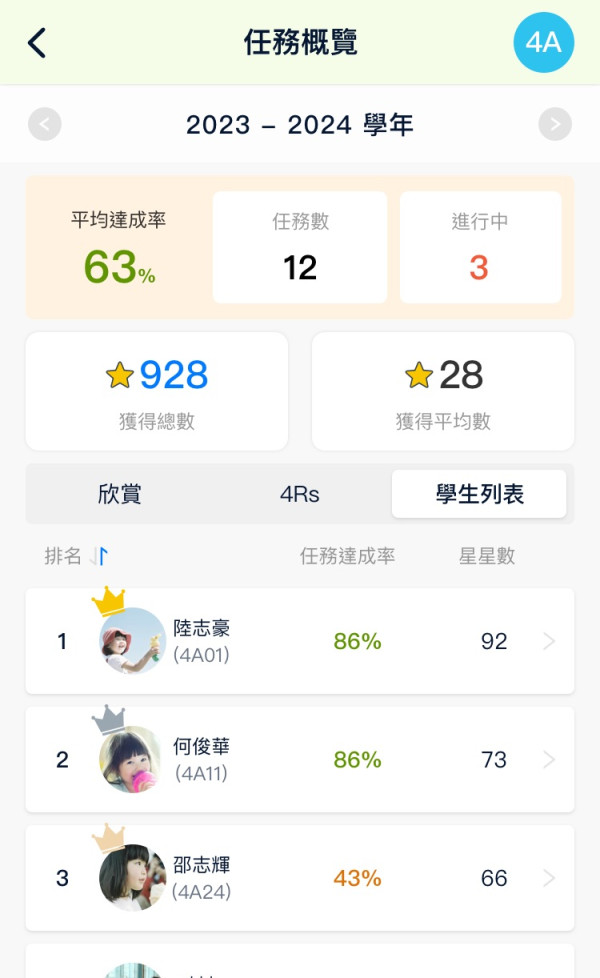Go to next school year
This screenshot has width=600, height=978.
coord(555,124)
